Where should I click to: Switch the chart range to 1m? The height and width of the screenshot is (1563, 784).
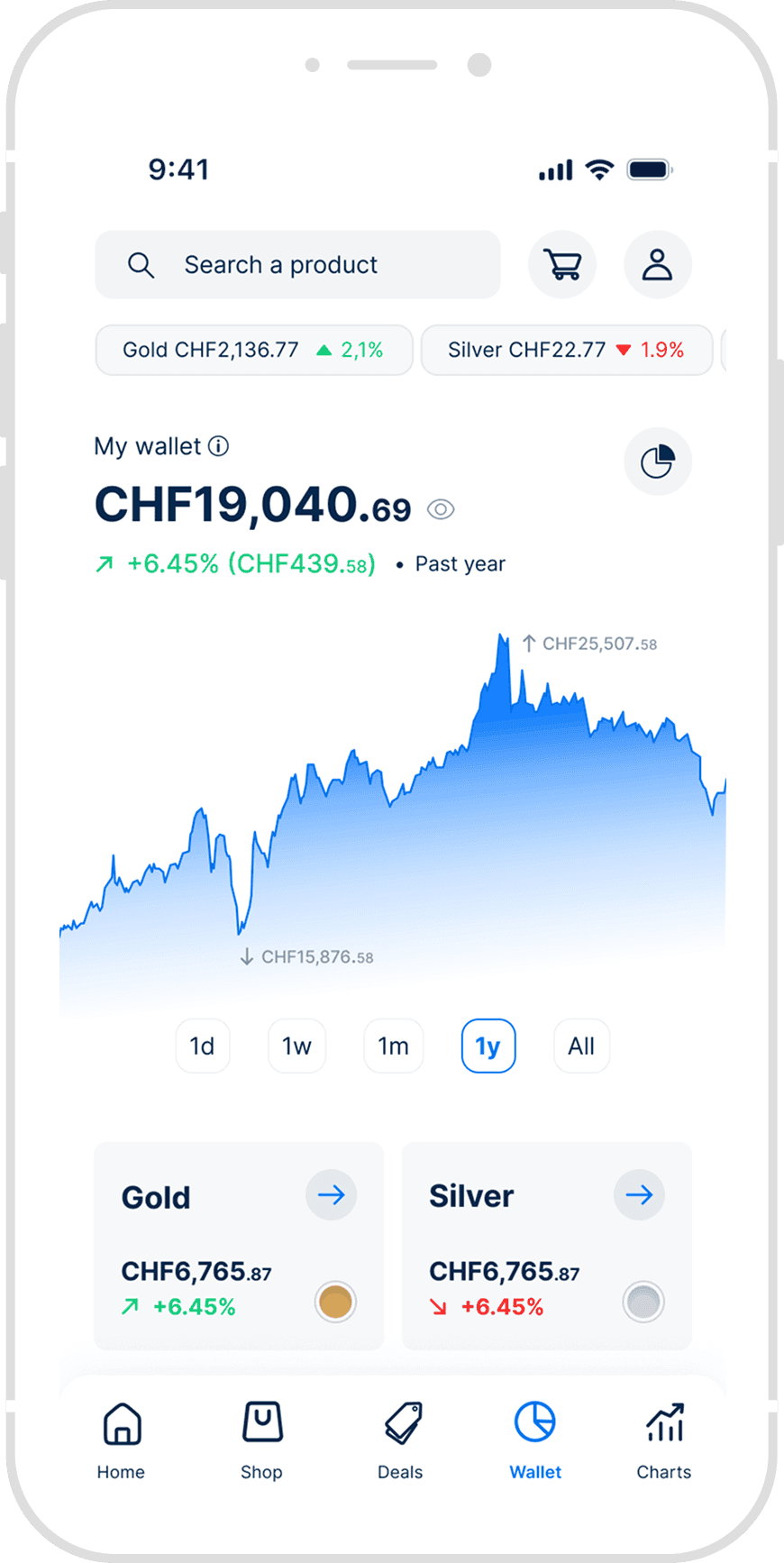(x=393, y=1046)
